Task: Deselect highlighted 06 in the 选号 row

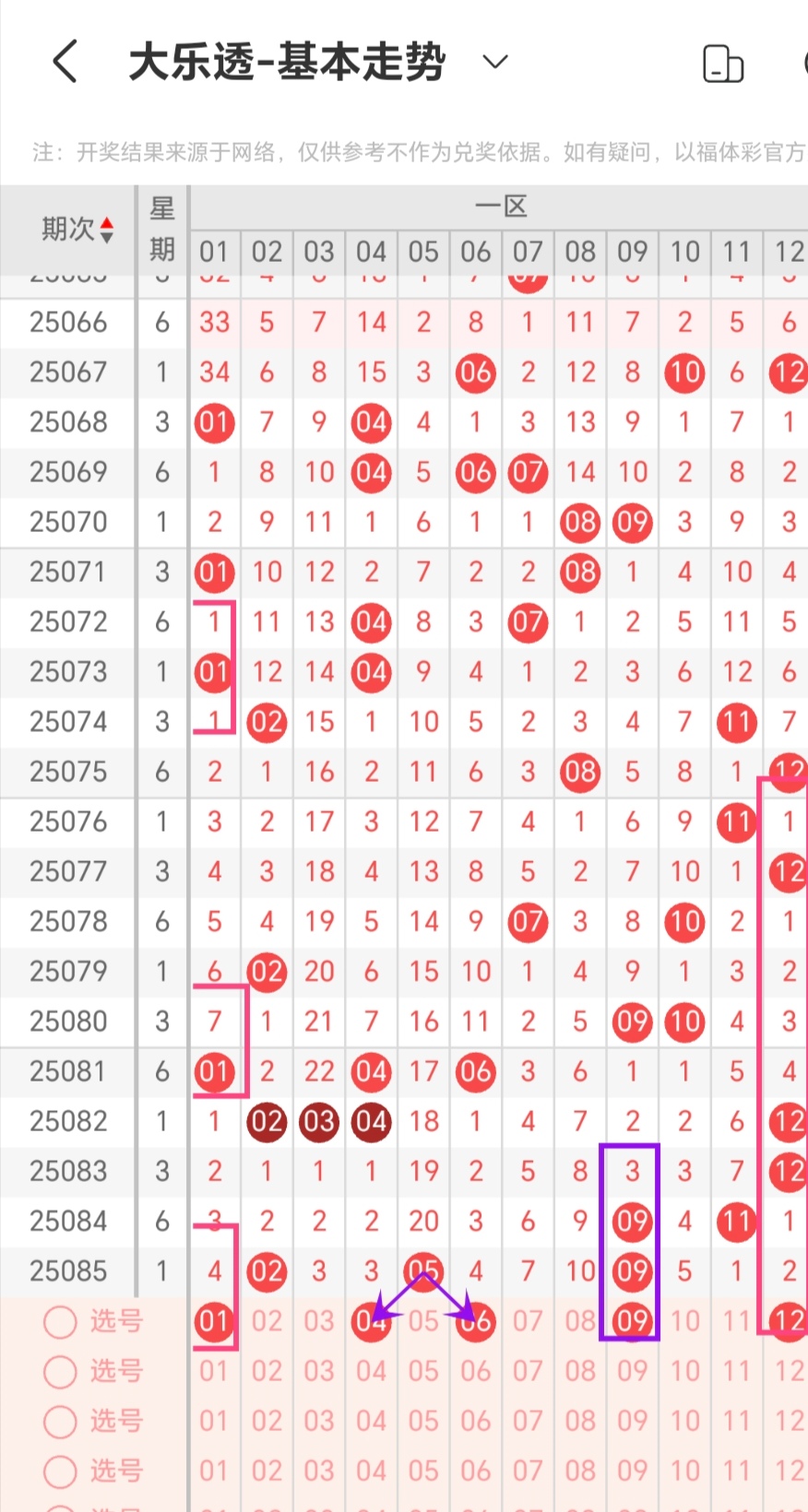Action: point(476,1321)
